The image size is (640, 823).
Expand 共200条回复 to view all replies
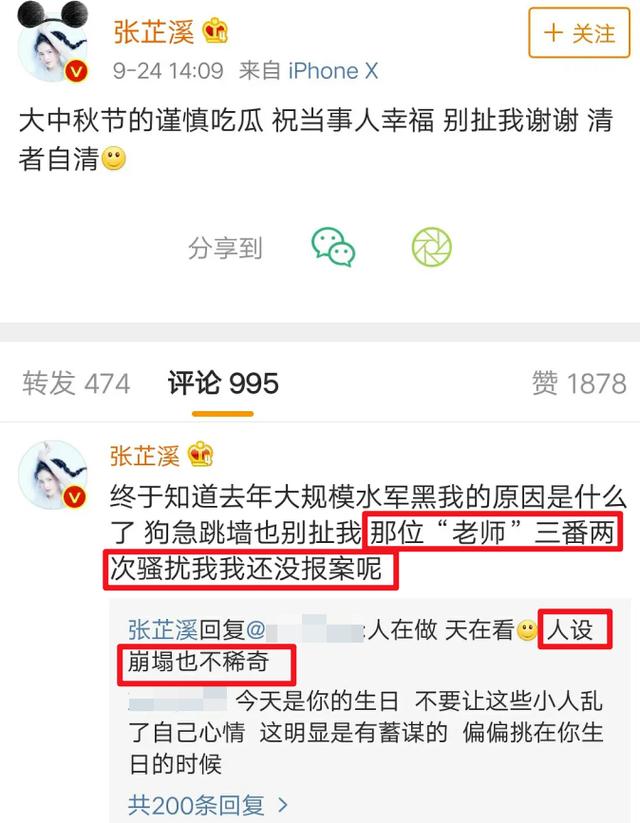point(208,803)
